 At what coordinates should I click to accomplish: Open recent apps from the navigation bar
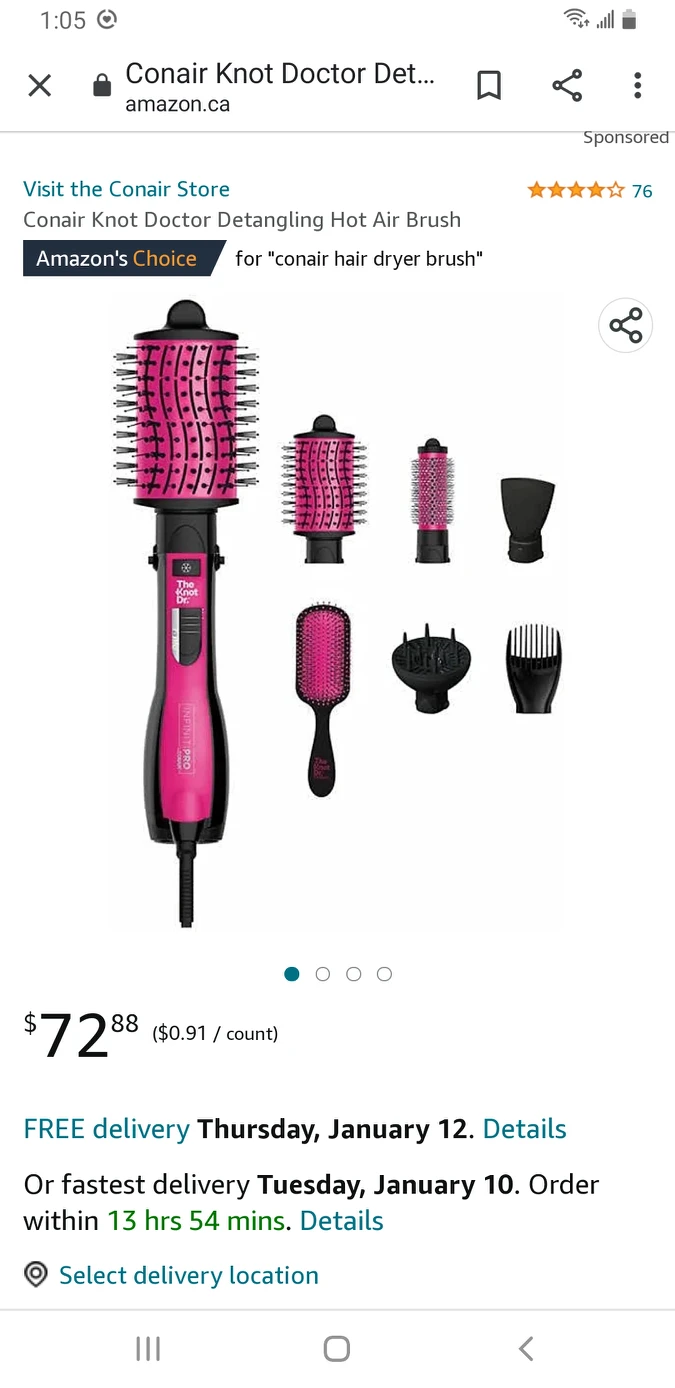click(x=148, y=1348)
